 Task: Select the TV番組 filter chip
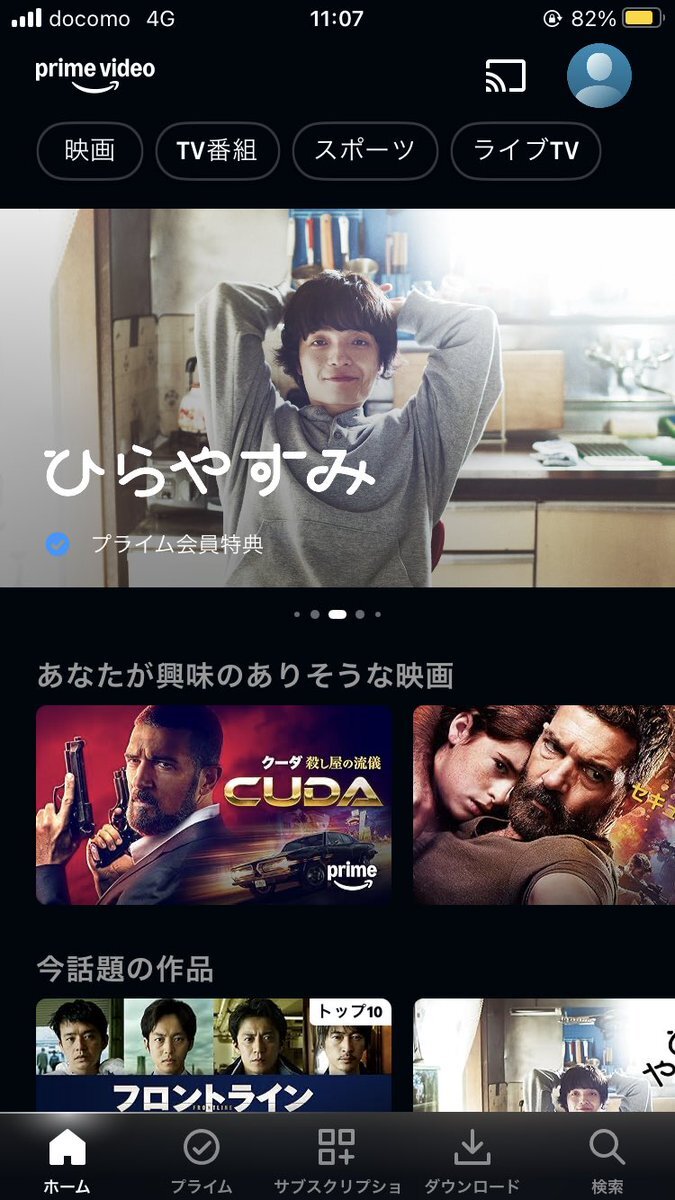[217, 151]
